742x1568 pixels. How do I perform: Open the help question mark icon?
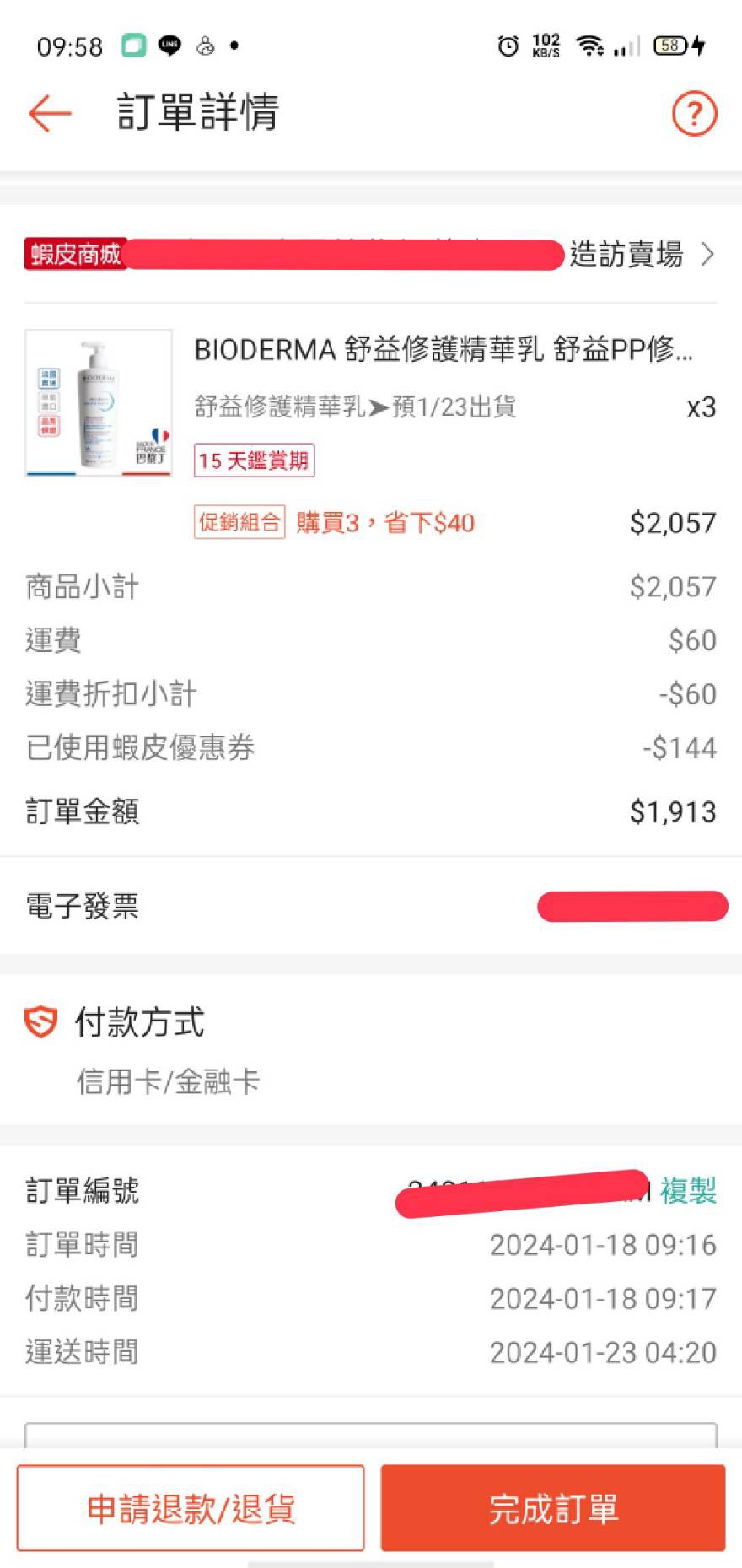694,114
